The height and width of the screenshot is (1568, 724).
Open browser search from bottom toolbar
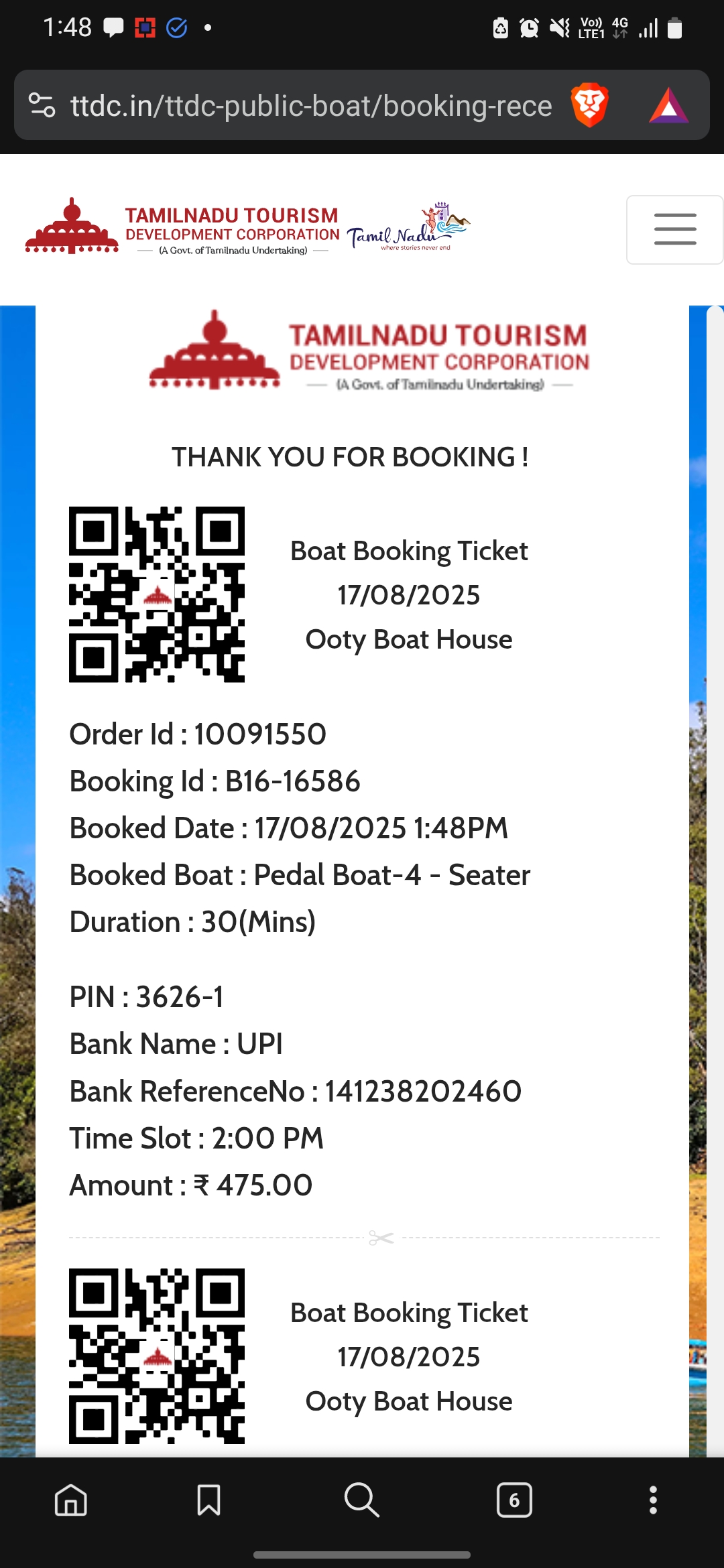click(x=361, y=1500)
